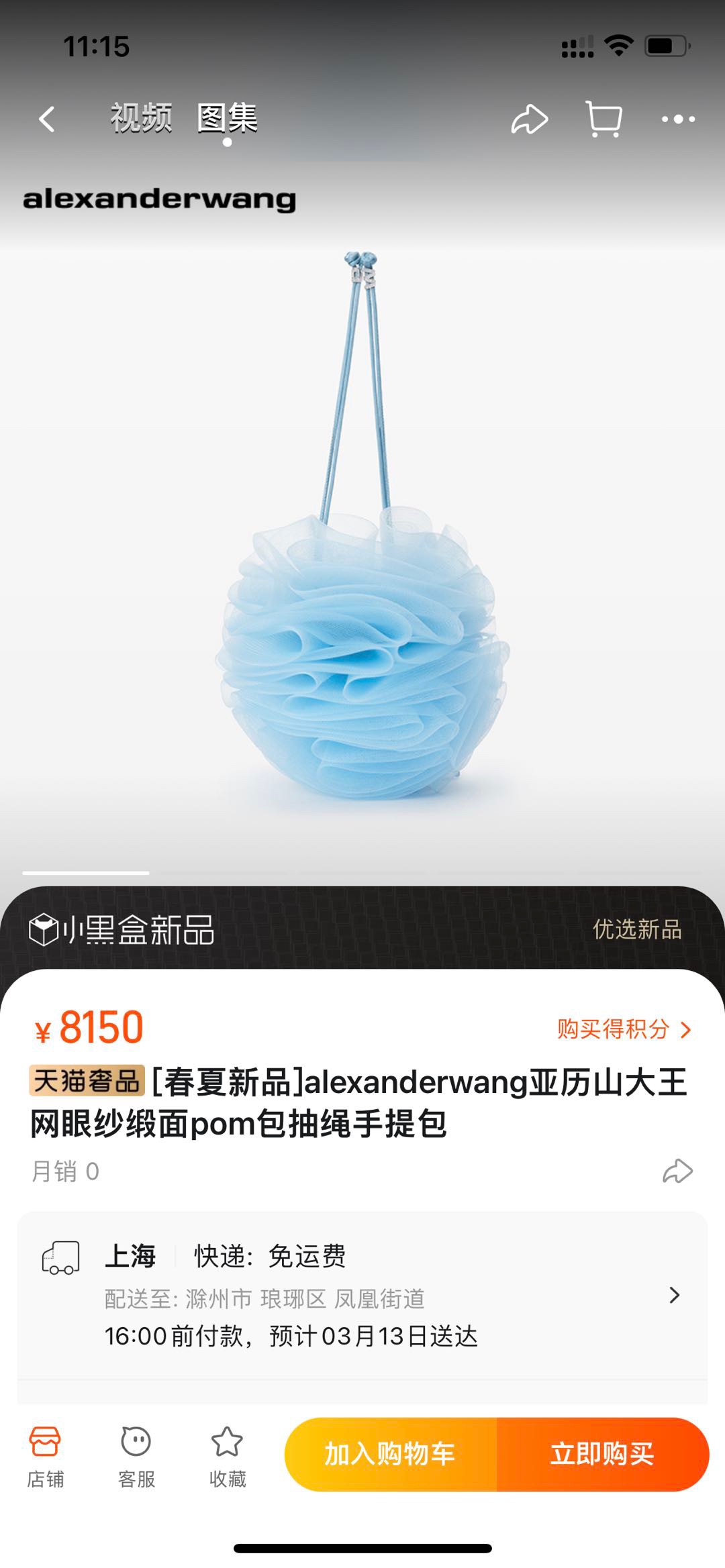Share the product from the top bar
The height and width of the screenshot is (1568, 725).
tap(530, 119)
